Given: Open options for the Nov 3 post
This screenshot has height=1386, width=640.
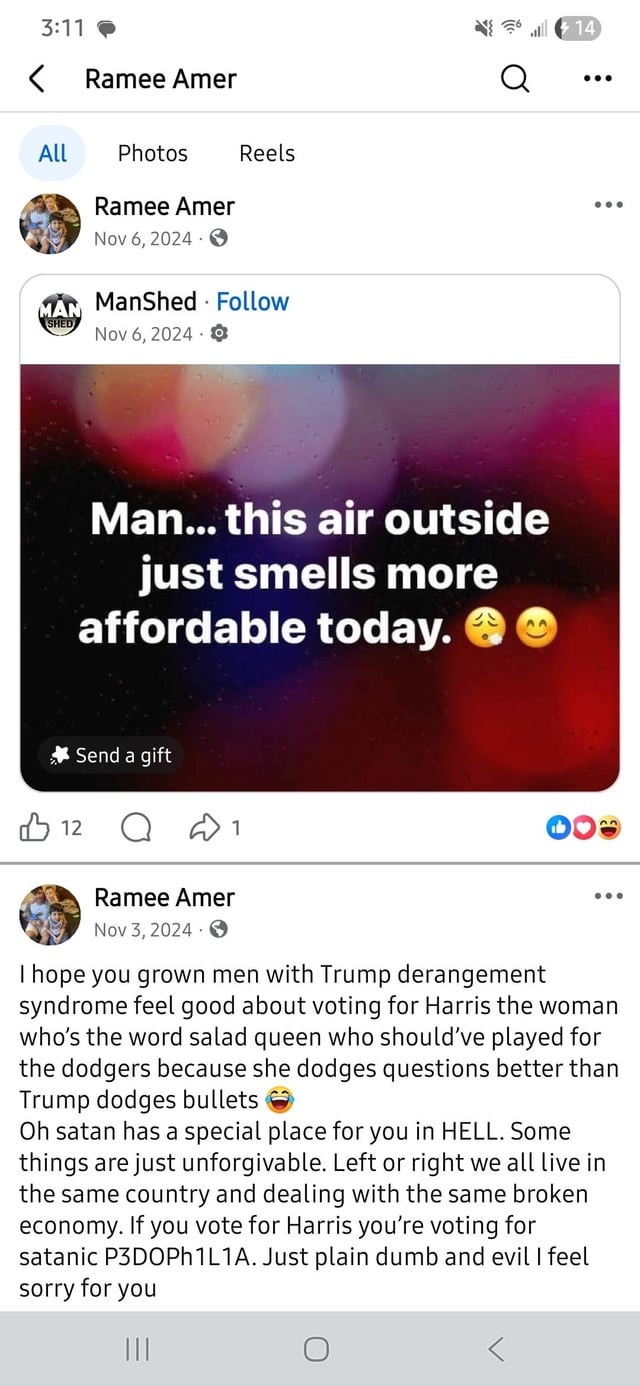Looking at the screenshot, I should tap(607, 896).
